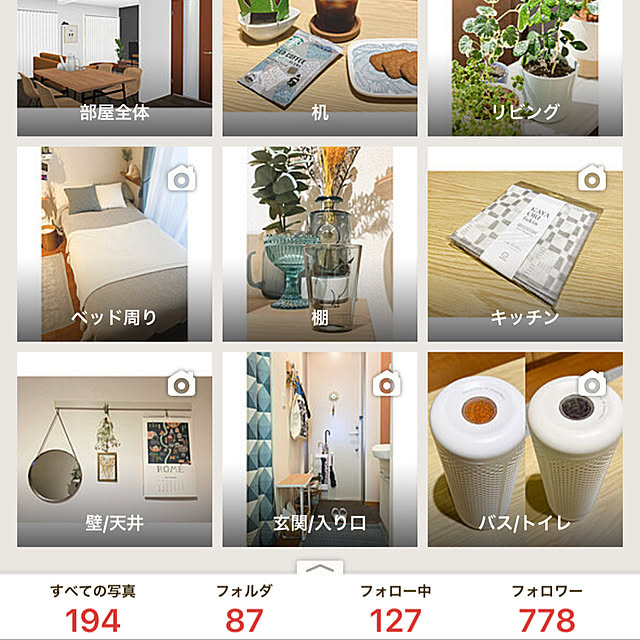Open the 玄関/入り口 photo category
This screenshot has height=640, width=640.
click(320, 448)
